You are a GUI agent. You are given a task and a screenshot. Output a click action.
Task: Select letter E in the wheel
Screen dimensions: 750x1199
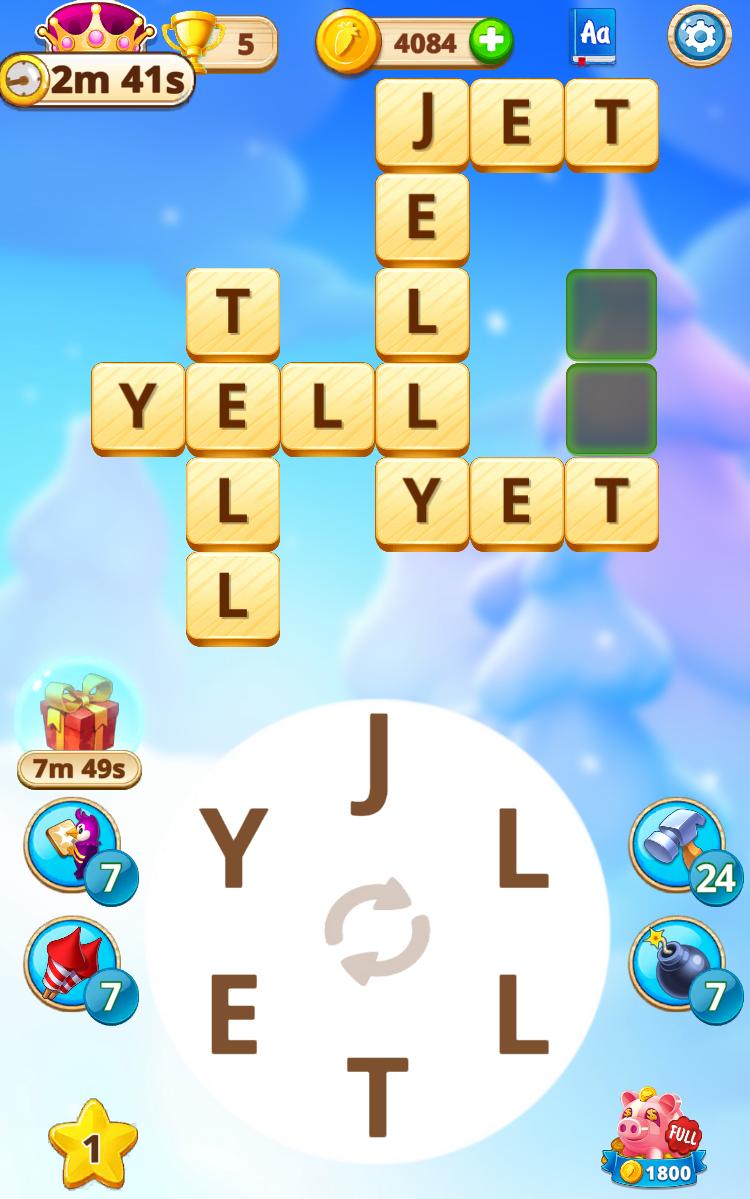click(x=234, y=1015)
